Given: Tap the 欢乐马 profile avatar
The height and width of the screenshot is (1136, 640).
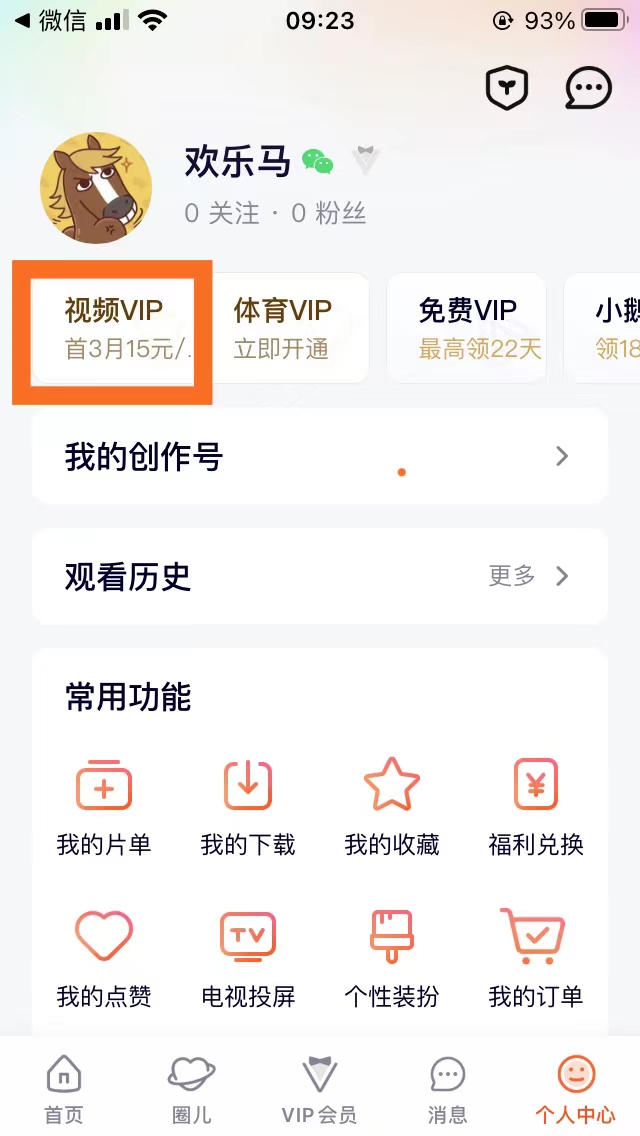Looking at the screenshot, I should pos(96,188).
